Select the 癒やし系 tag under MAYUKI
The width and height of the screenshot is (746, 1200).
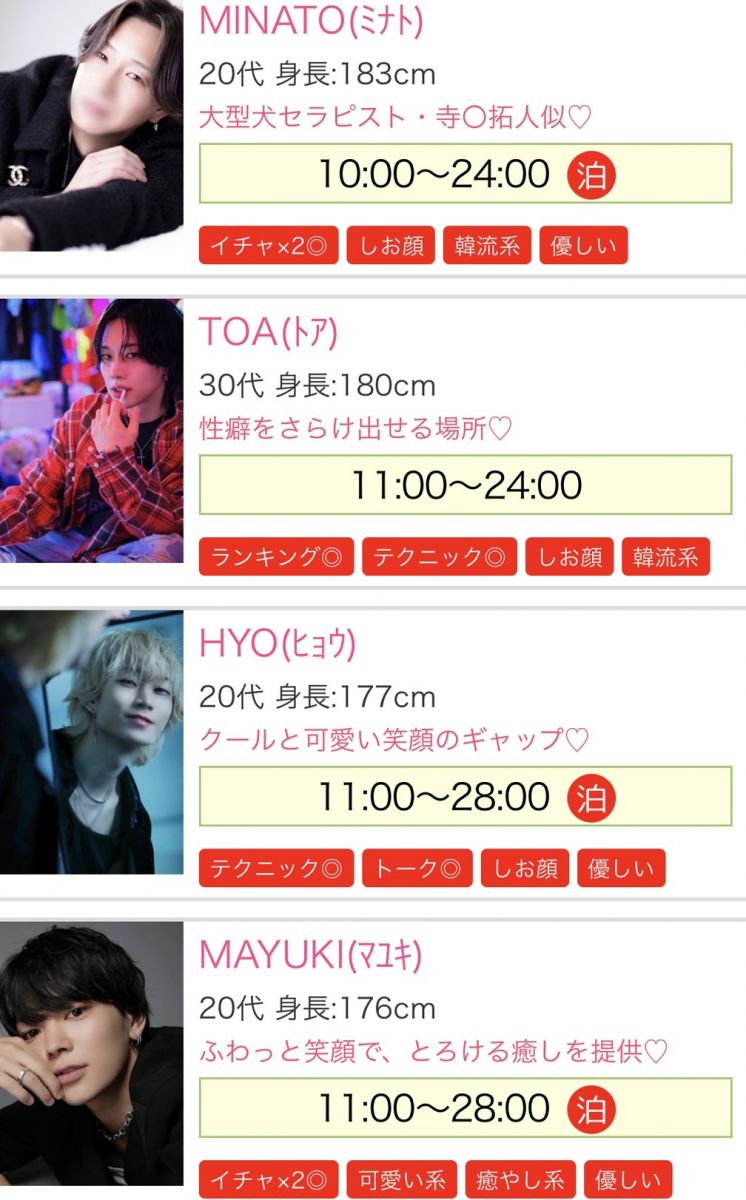tap(520, 1179)
